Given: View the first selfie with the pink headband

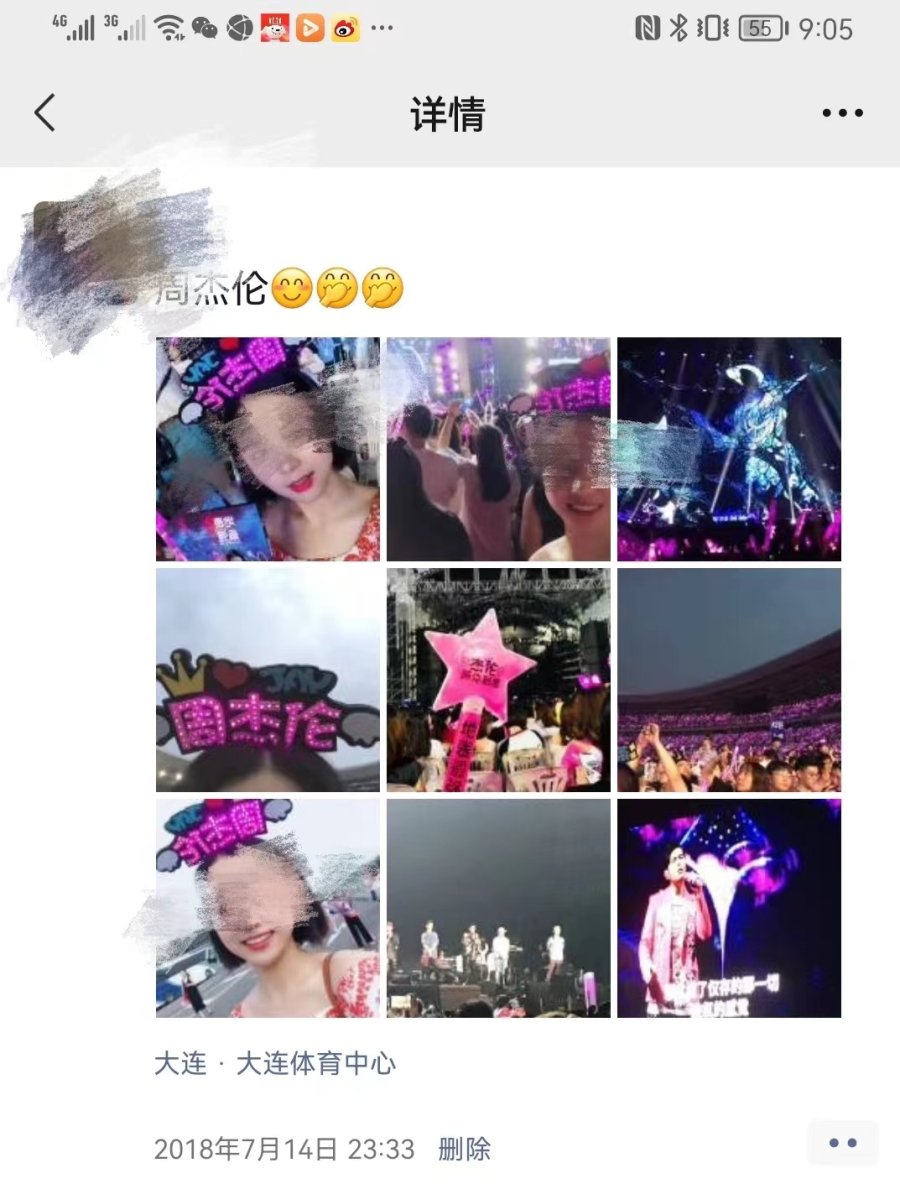Looking at the screenshot, I should [x=268, y=449].
